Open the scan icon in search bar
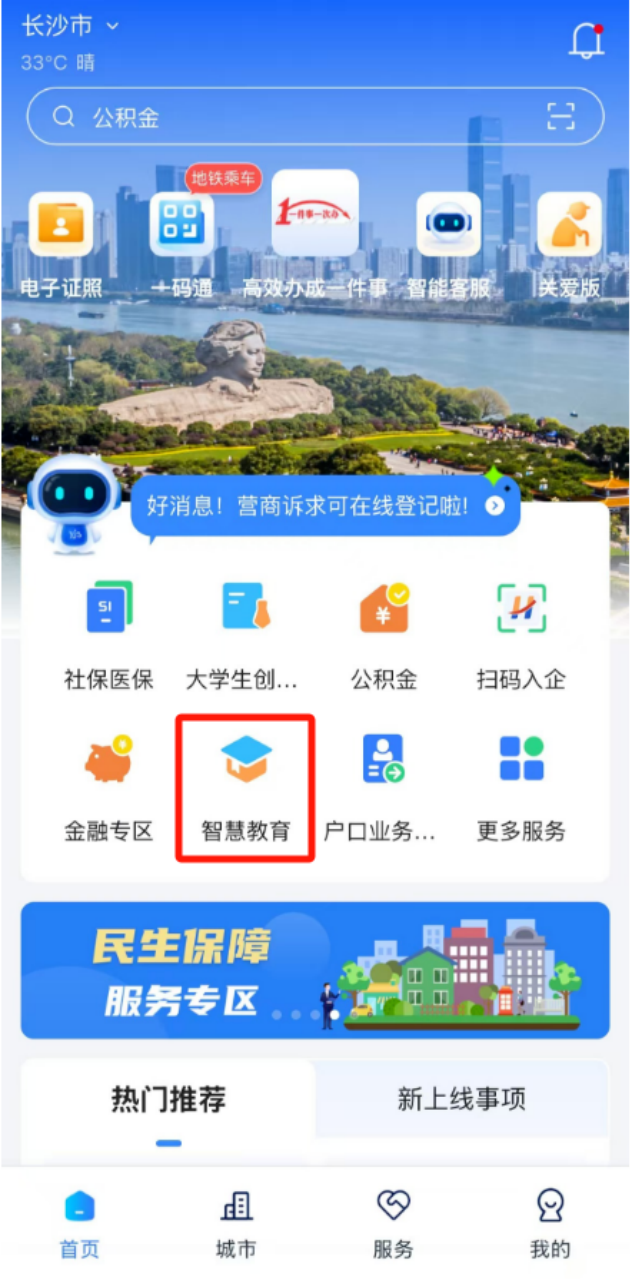The height and width of the screenshot is (1280, 632). click(561, 117)
